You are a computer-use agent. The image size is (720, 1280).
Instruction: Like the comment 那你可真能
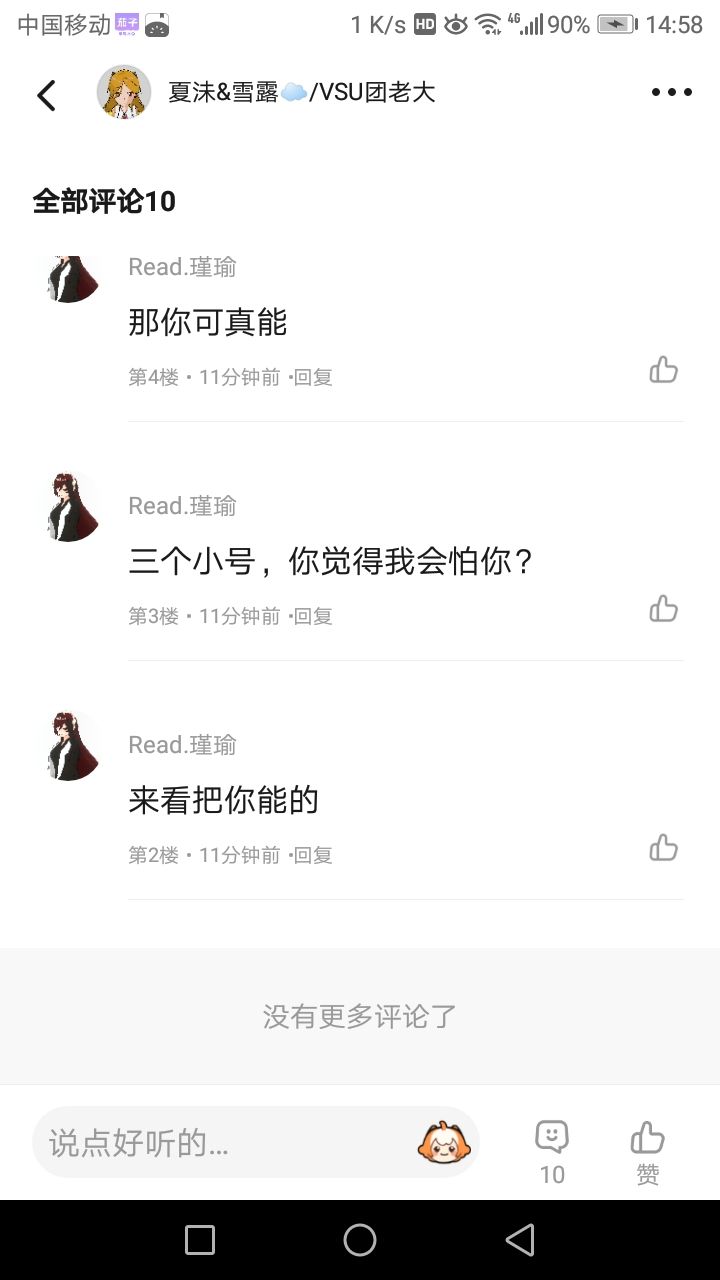[663, 370]
